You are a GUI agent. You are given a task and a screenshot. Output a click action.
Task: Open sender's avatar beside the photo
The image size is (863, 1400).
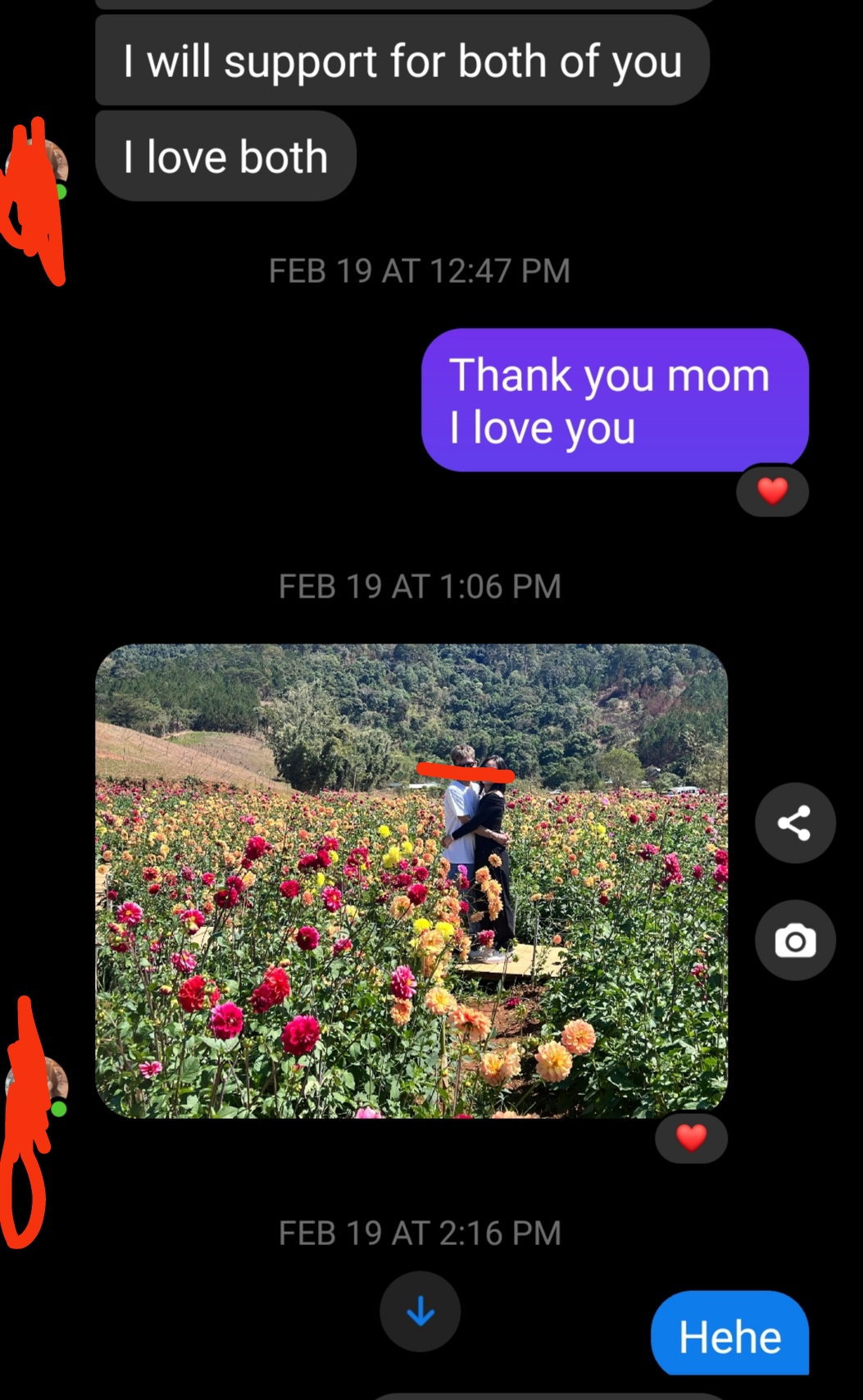point(38,1085)
